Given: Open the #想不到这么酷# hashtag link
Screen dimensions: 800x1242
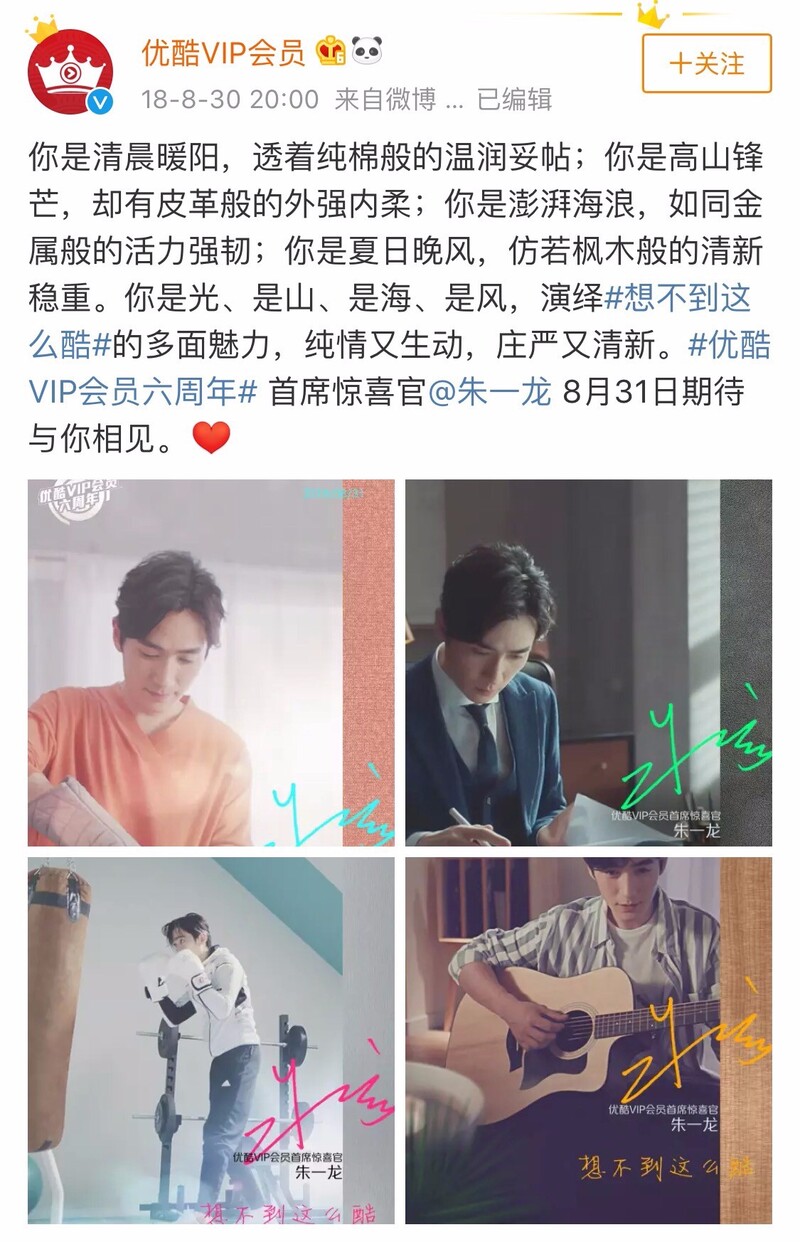Looking at the screenshot, I should (x=678, y=297).
